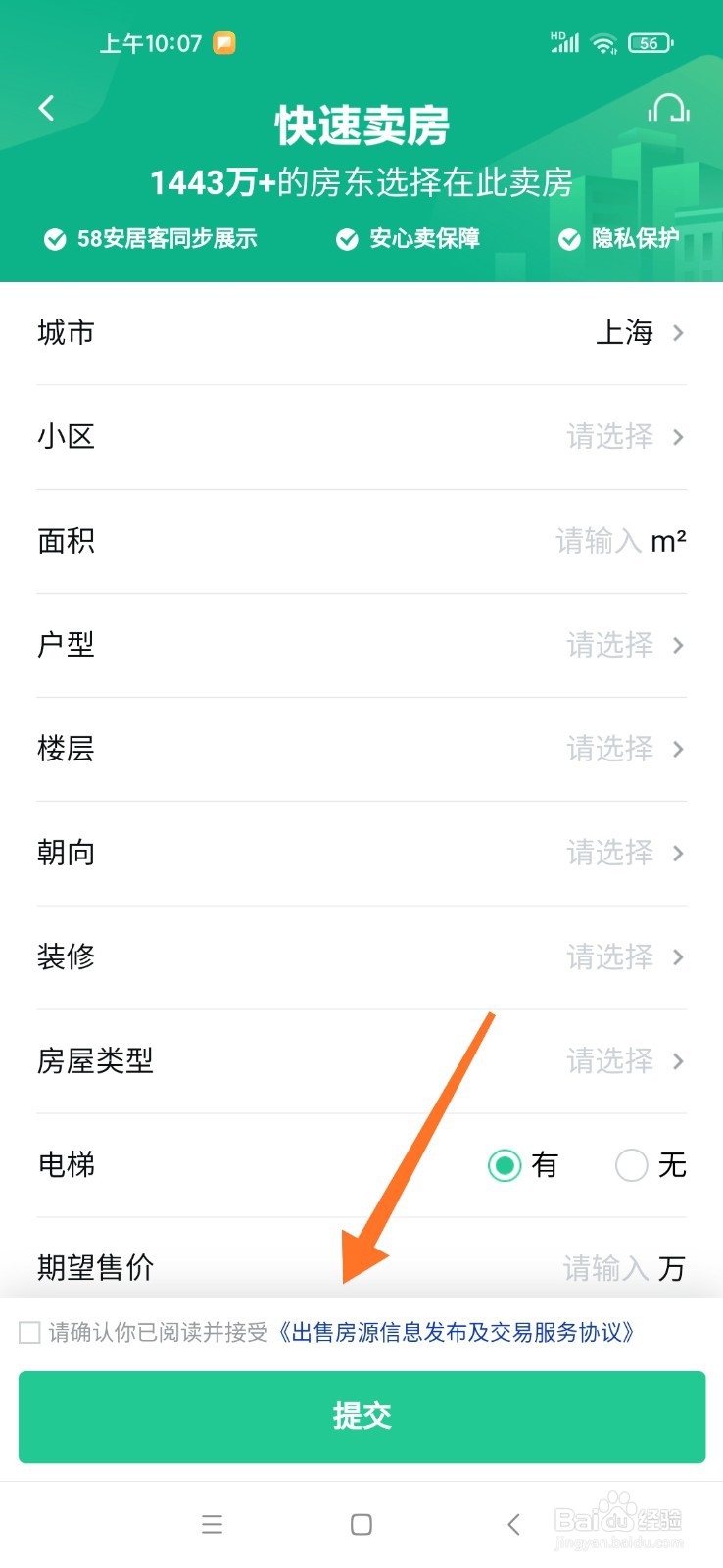Tap the 安心卖保障 guarantee badge
The height and width of the screenshot is (1568, 723).
point(411,238)
